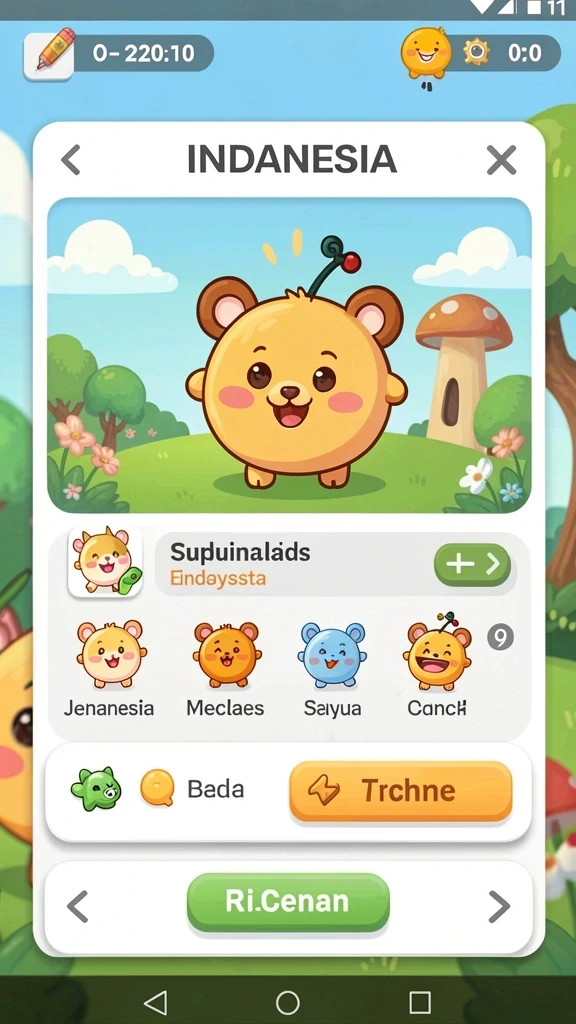Go back using the arrow beside INDANESIA
This screenshot has height=1024, width=576.
tap(71, 160)
